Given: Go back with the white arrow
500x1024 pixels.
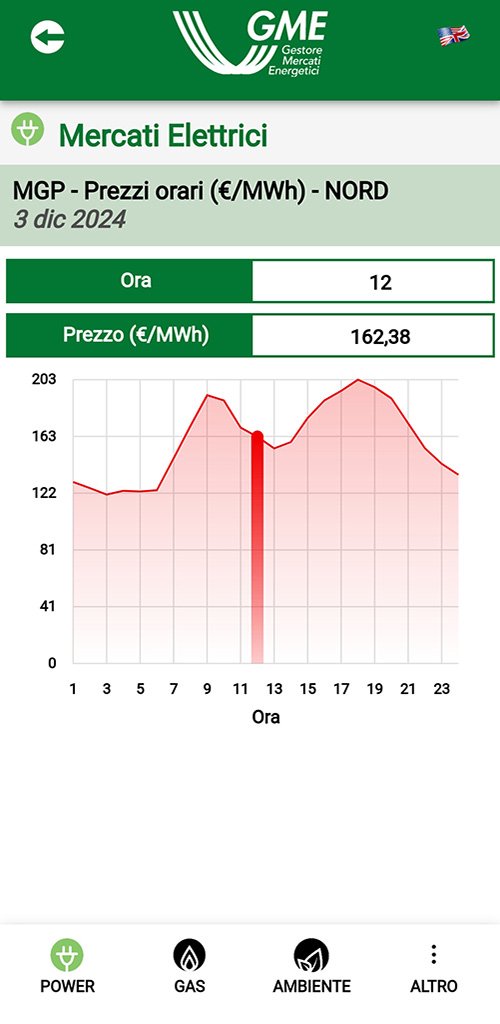Looking at the screenshot, I should 48,37.
